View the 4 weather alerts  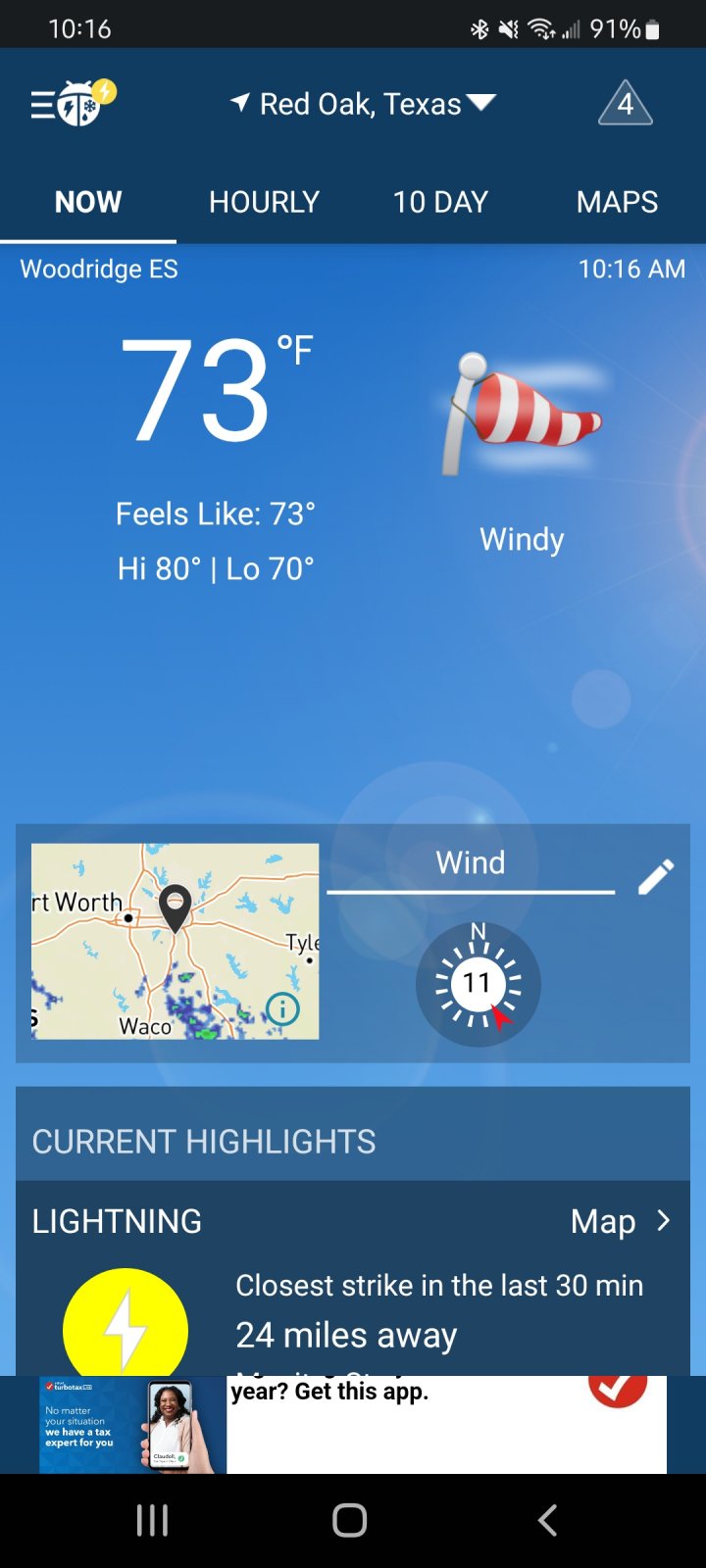coord(626,103)
